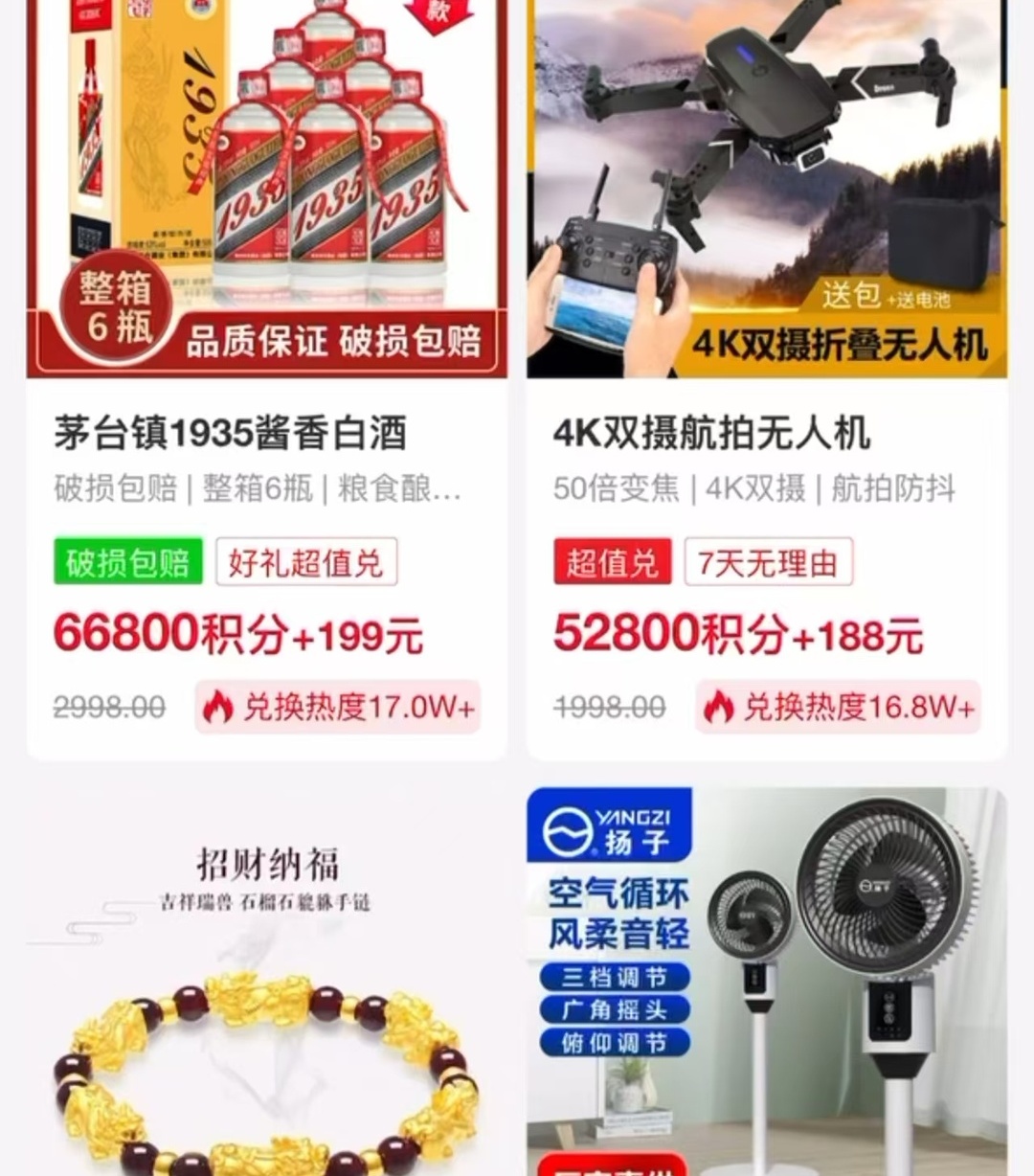Image resolution: width=1034 pixels, height=1176 pixels.
Task: Click the blue 广角摇头 tag
Action: coord(615,1009)
